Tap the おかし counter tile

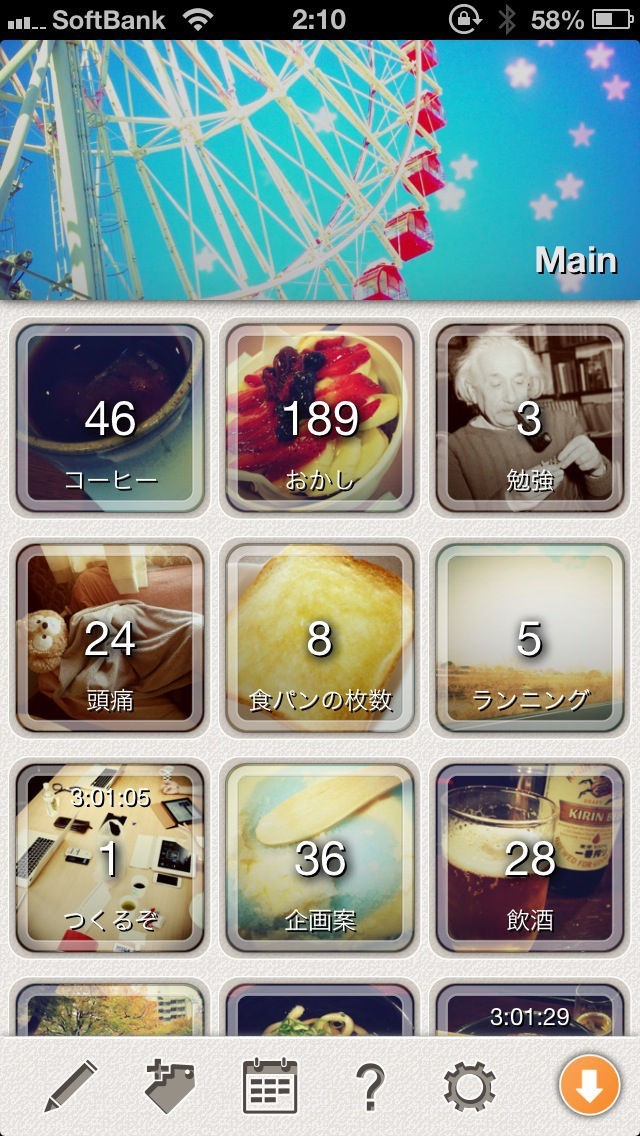pyautogui.click(x=320, y=418)
